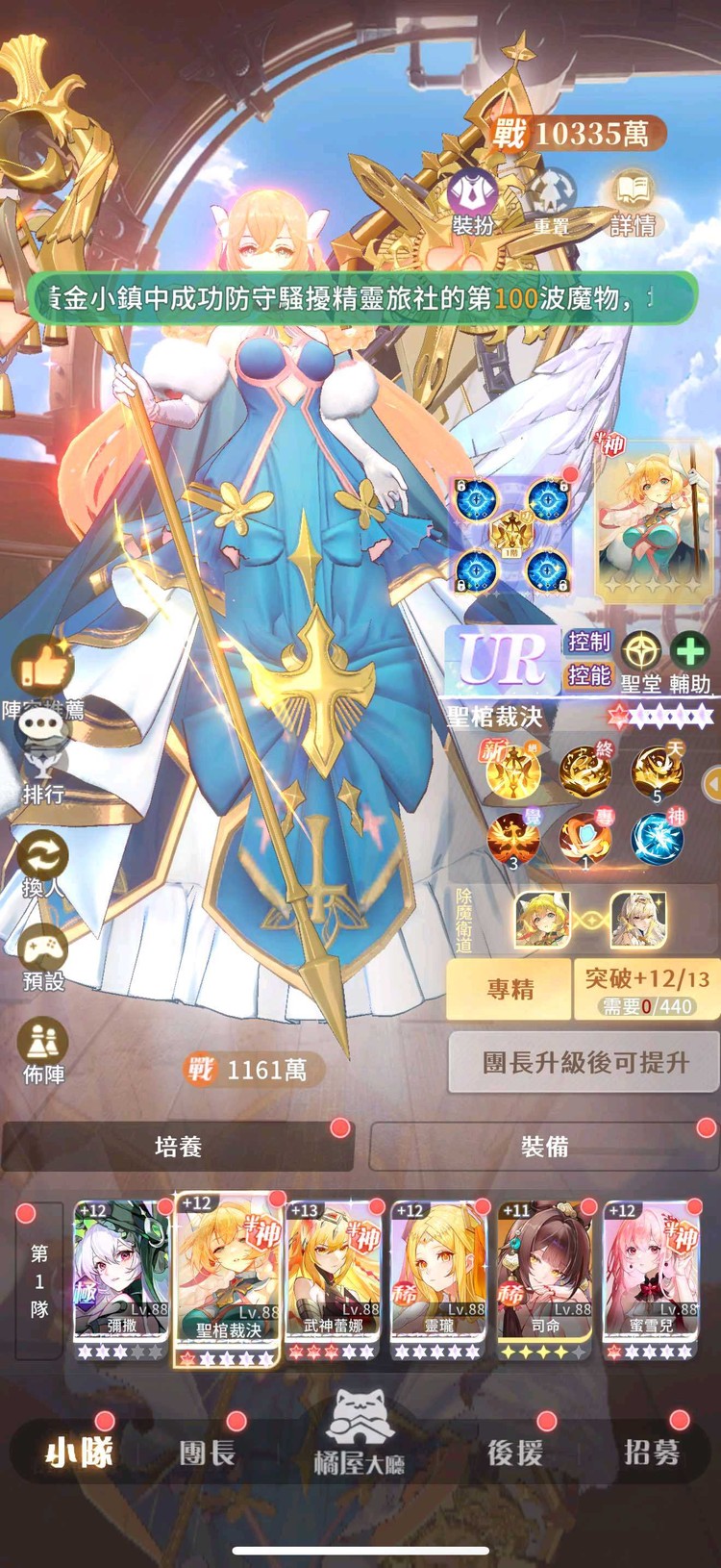721x1568 pixels.
Task: Open the 培養 cultivate panel
Action: point(178,1147)
